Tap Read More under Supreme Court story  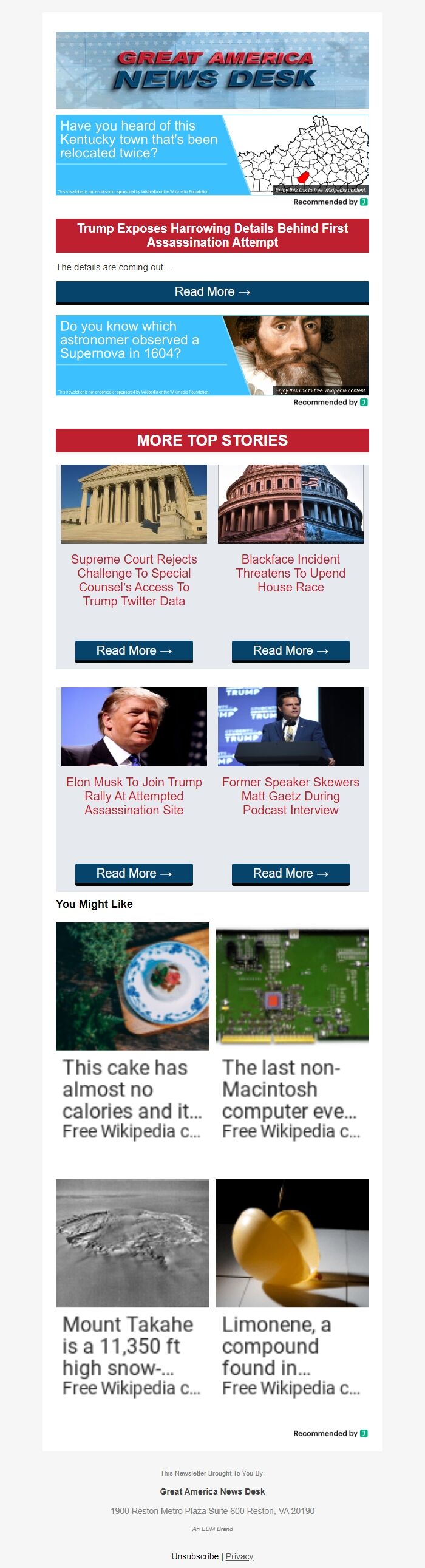click(x=134, y=650)
